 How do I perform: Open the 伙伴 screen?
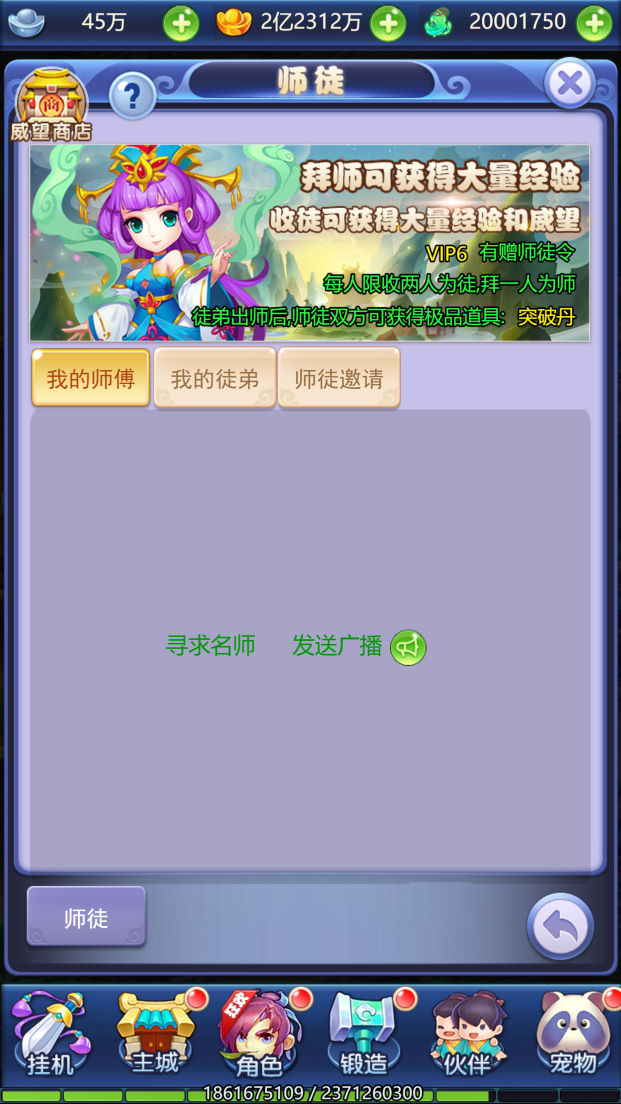click(467, 1035)
